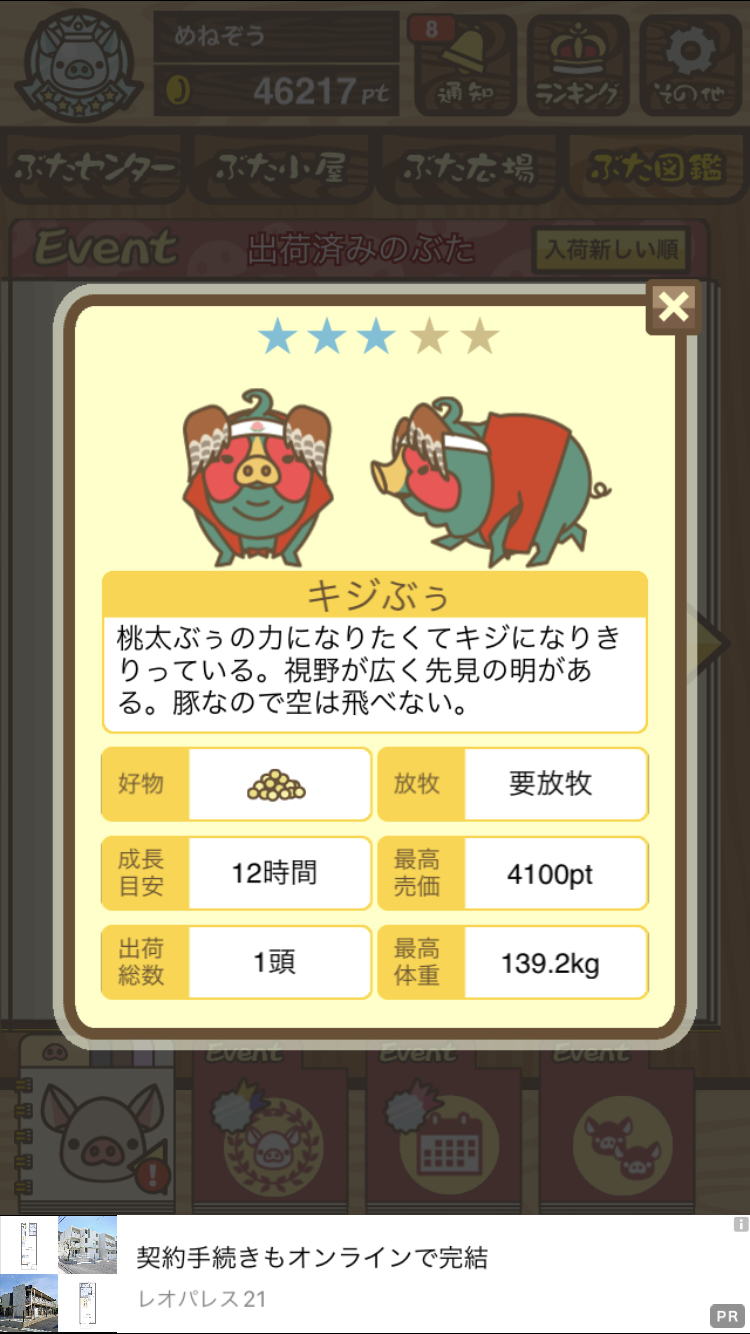Open the player profile pig avatar
The image size is (750, 1334).
pos(75,65)
